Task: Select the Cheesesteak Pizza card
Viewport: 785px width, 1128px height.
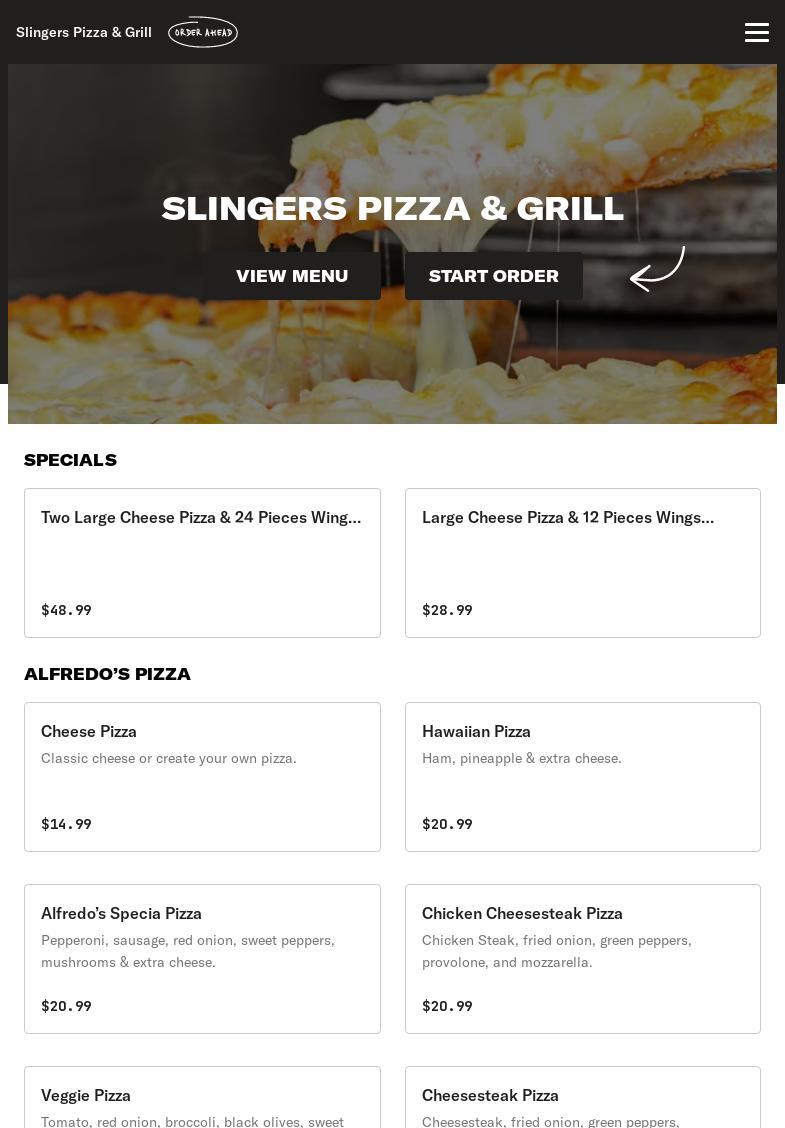Action: (582, 1098)
